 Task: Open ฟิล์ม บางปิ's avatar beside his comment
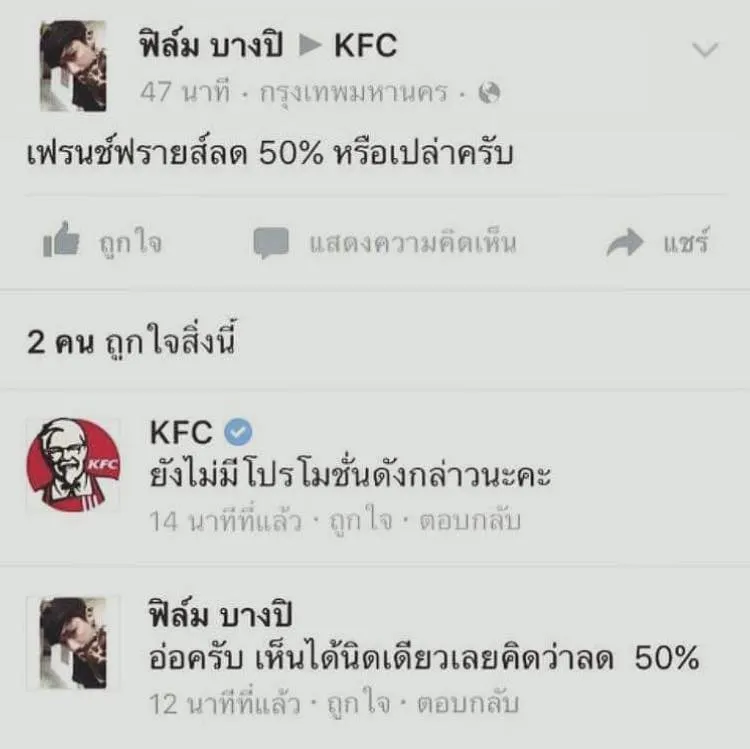(73, 645)
